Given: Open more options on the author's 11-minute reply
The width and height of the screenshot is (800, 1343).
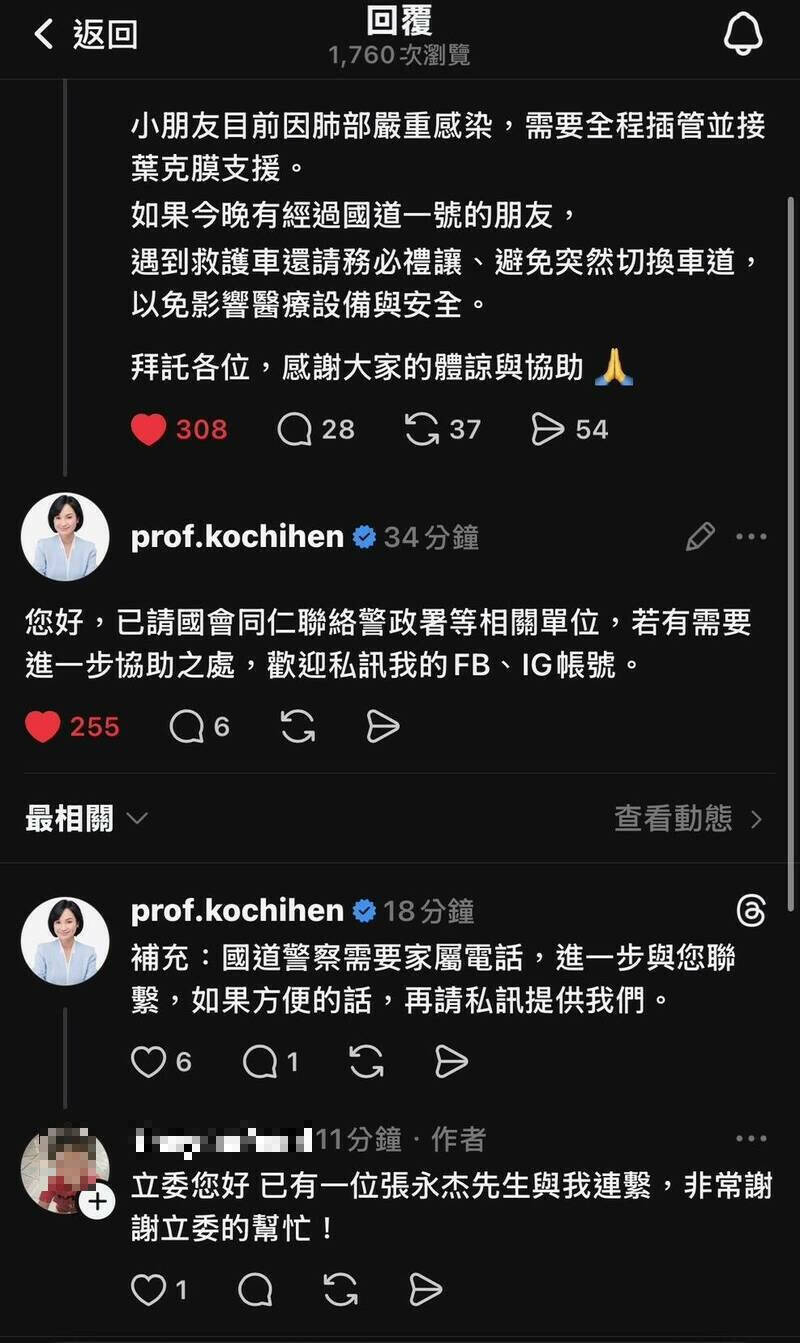Looking at the screenshot, I should pos(751,1138).
